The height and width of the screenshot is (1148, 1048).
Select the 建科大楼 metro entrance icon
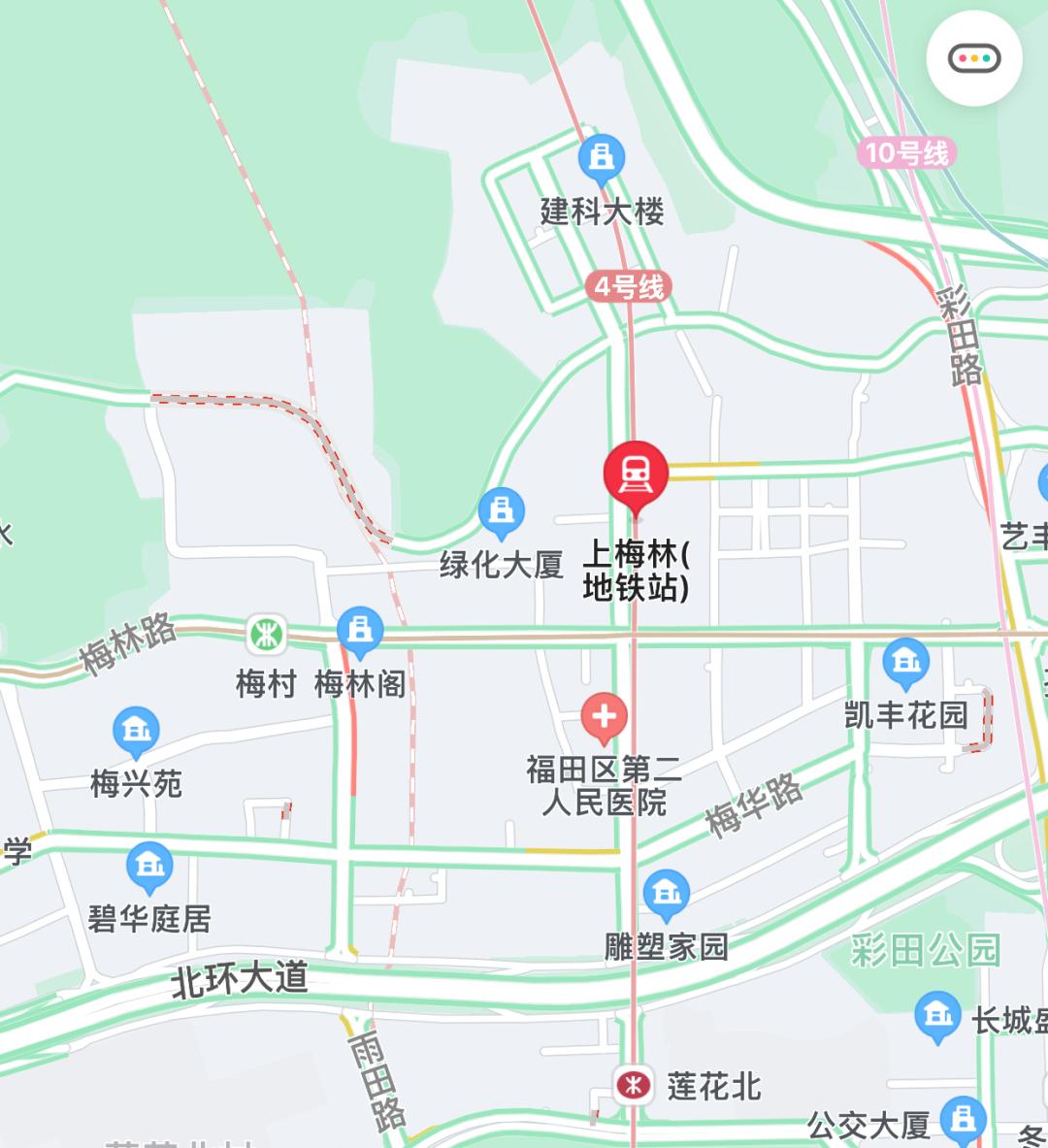pos(602,158)
